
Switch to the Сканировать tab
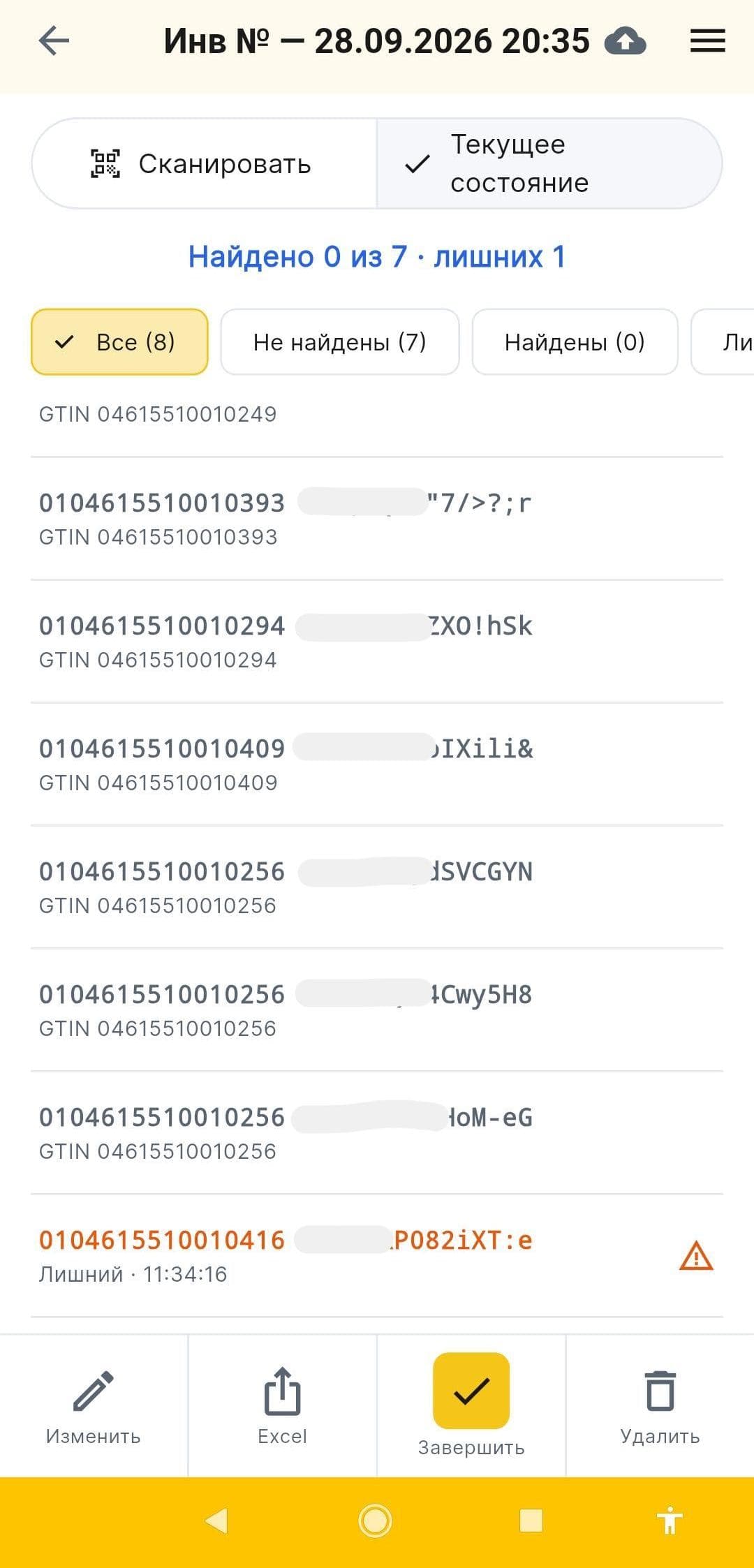click(x=204, y=163)
